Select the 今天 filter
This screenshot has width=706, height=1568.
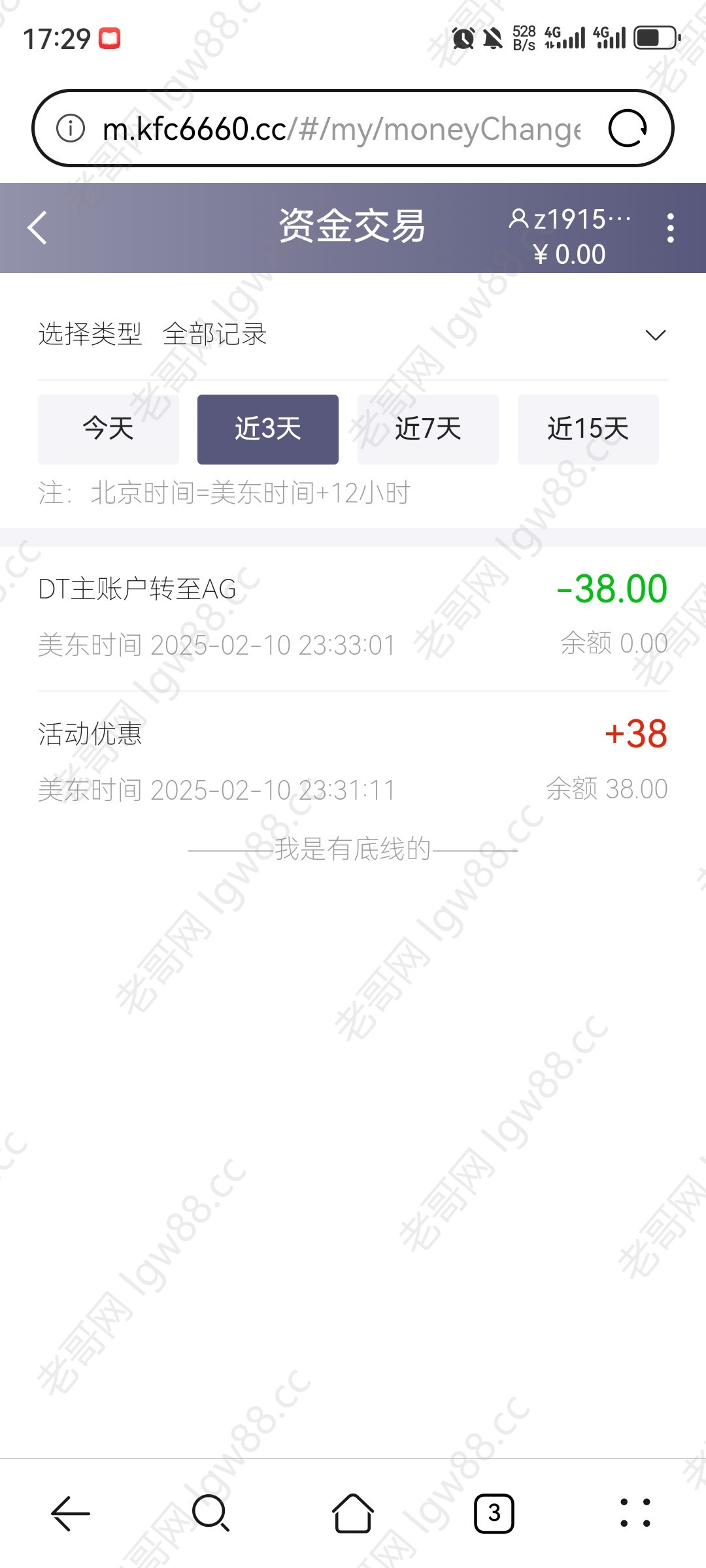coord(109,429)
